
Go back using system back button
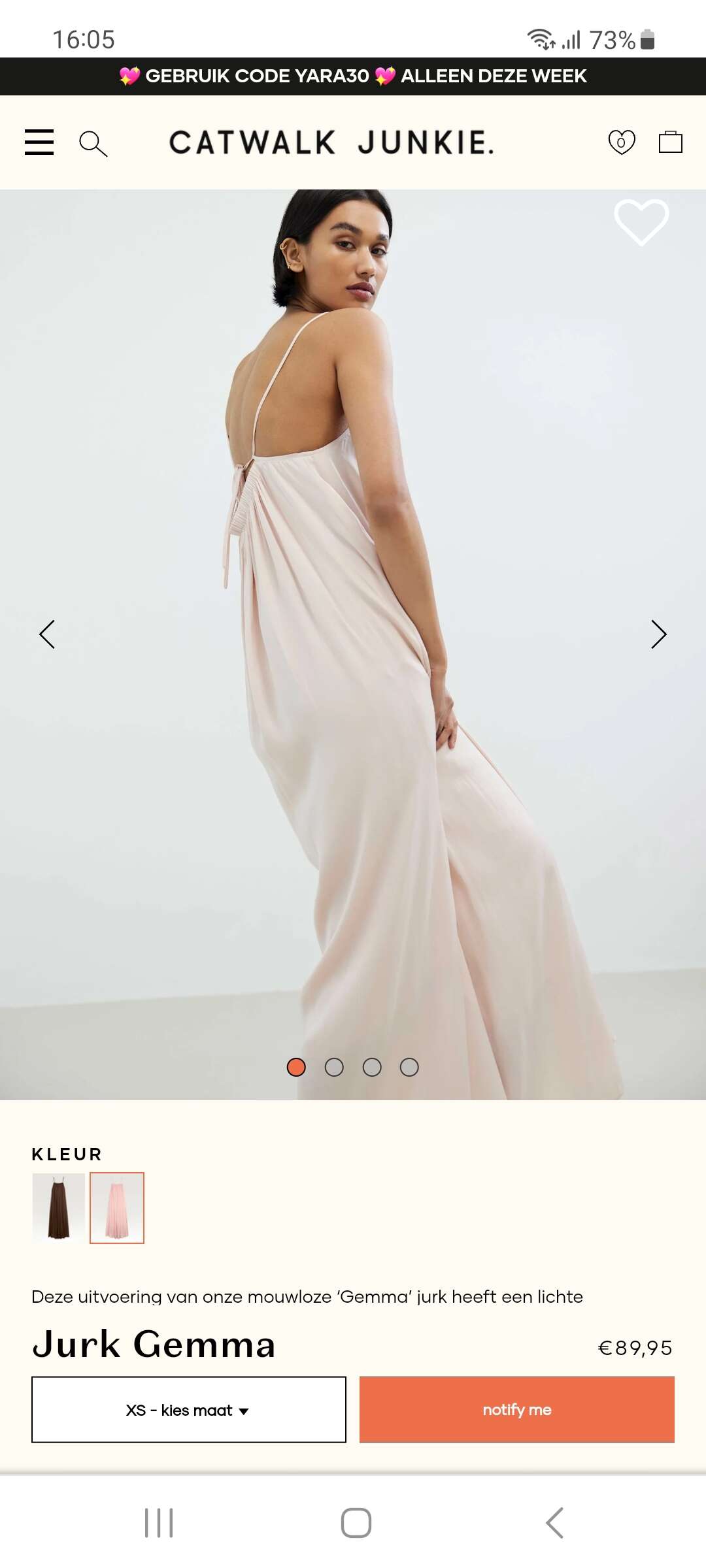[x=554, y=1523]
